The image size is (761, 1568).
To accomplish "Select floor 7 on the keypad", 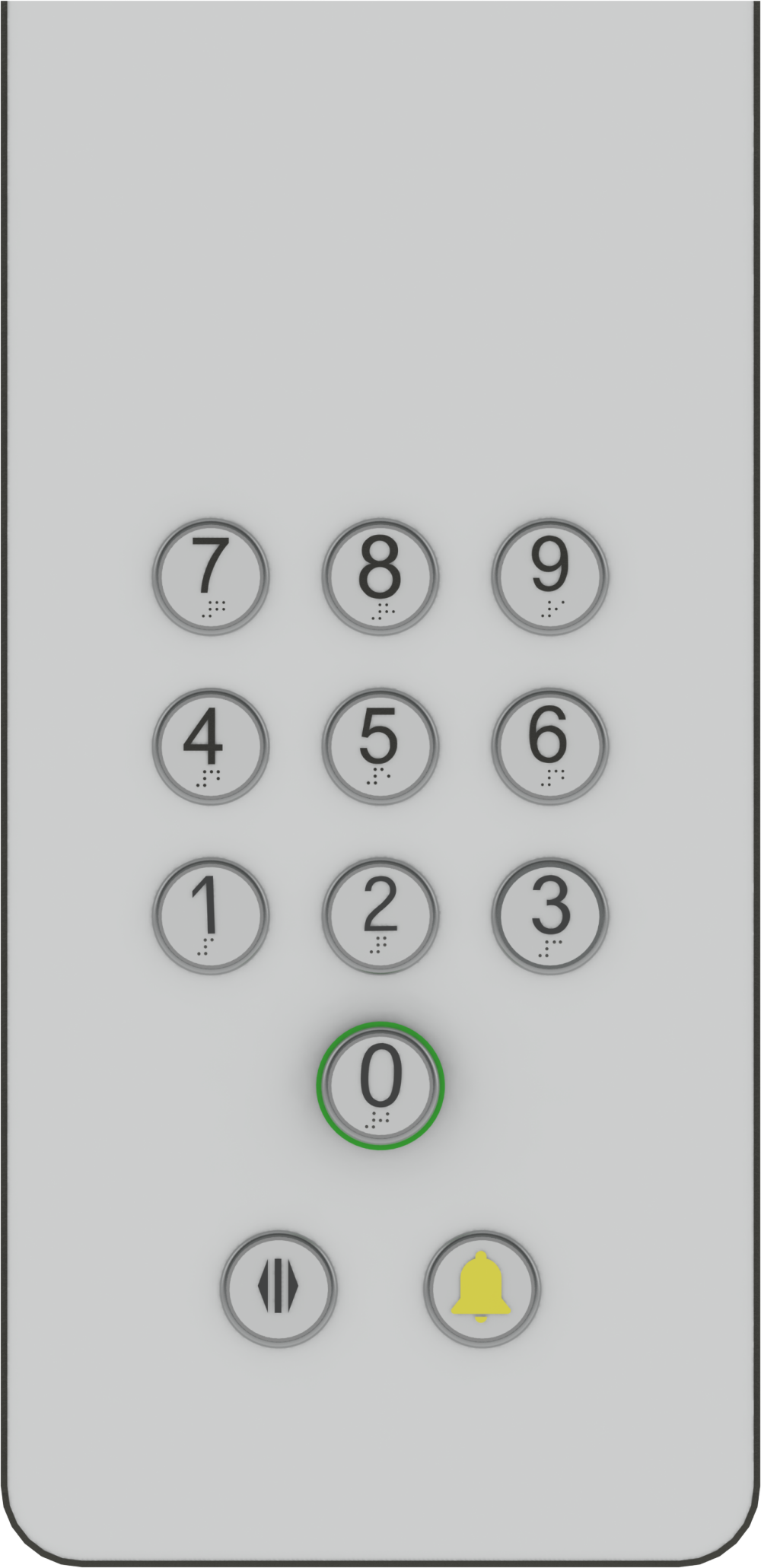I will point(211,576).
